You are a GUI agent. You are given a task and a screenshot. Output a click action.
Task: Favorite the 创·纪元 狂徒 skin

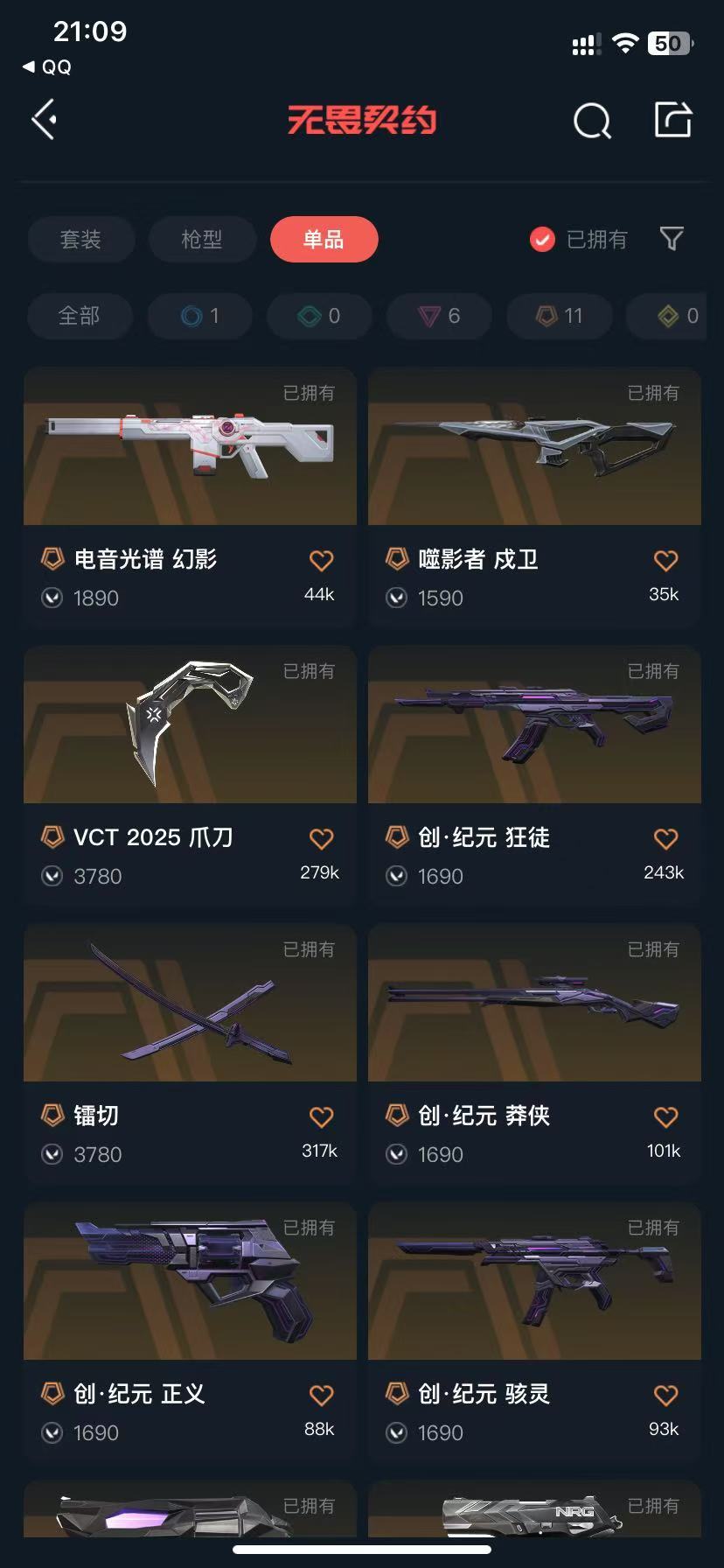pos(665,839)
